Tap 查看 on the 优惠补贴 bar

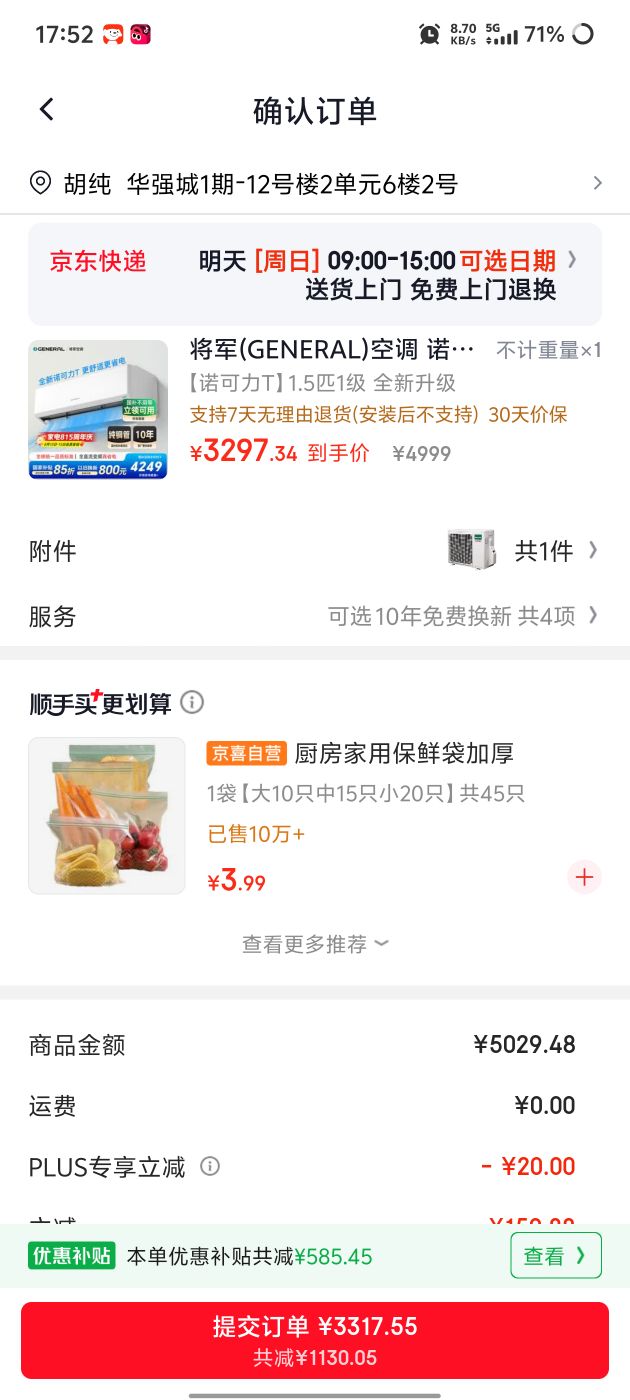[x=556, y=1256]
